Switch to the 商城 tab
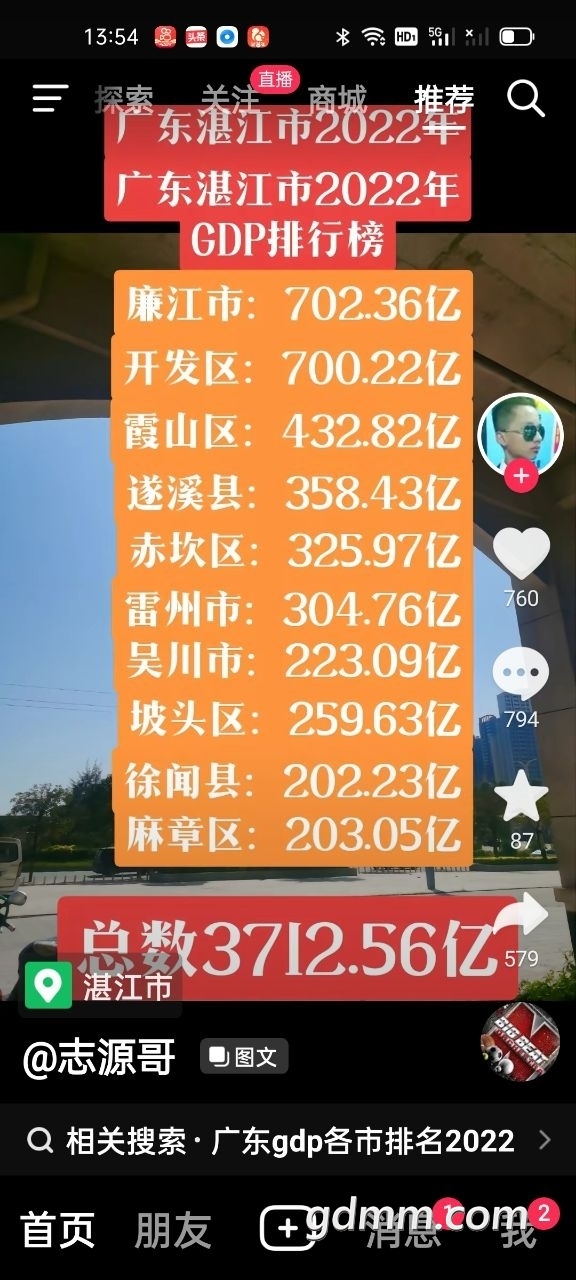 click(336, 99)
